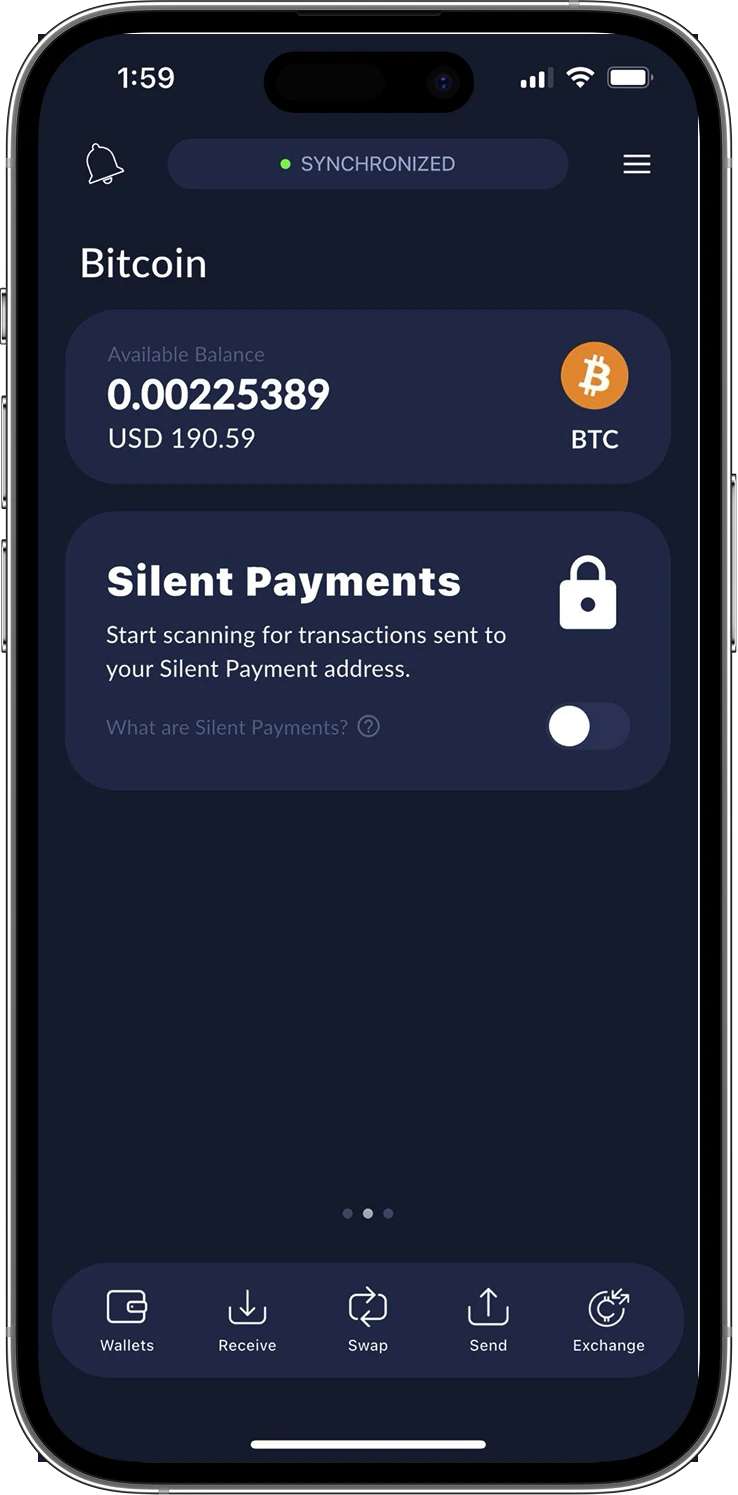
Task: Open the Send screen
Action: point(488,1320)
